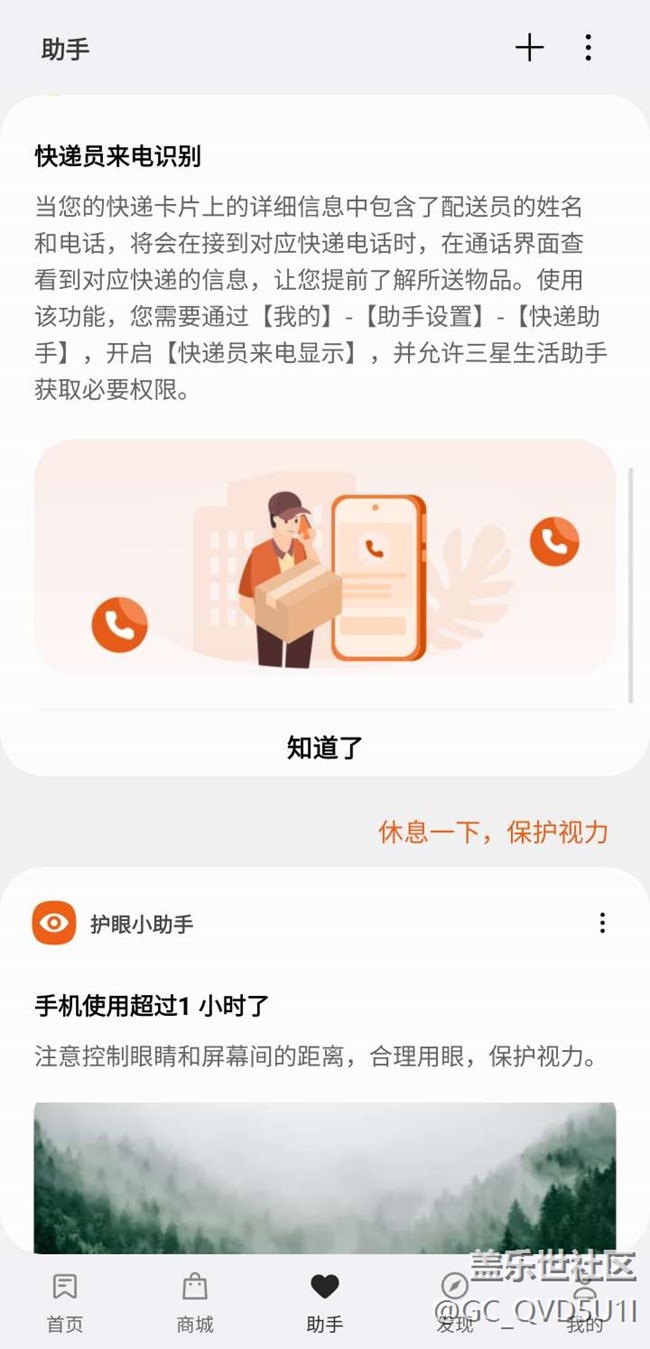Viewport: 650px width, 1349px height.
Task: Open the 我的 tab
Action: coord(585,1302)
